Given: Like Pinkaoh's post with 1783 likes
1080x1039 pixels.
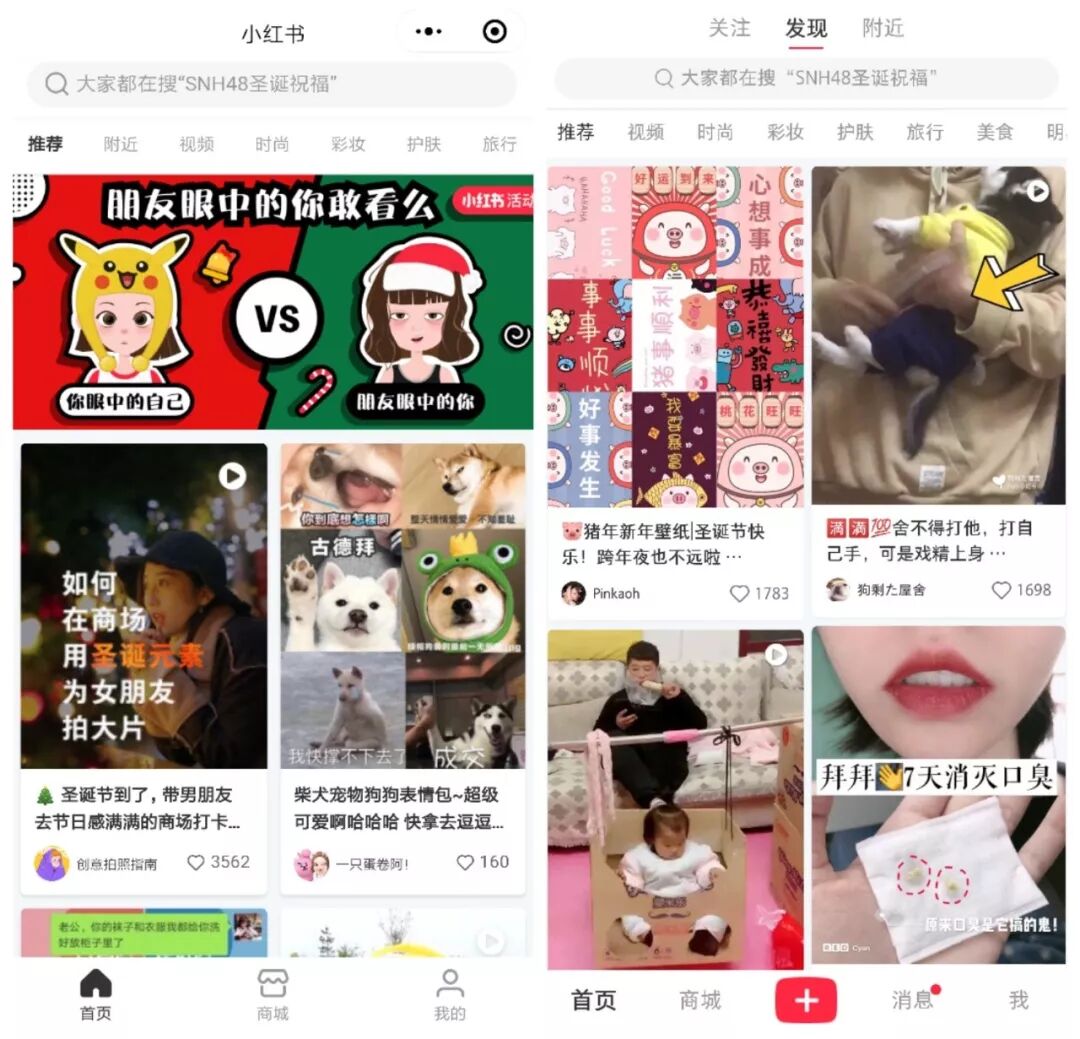Looking at the screenshot, I should point(740,593).
